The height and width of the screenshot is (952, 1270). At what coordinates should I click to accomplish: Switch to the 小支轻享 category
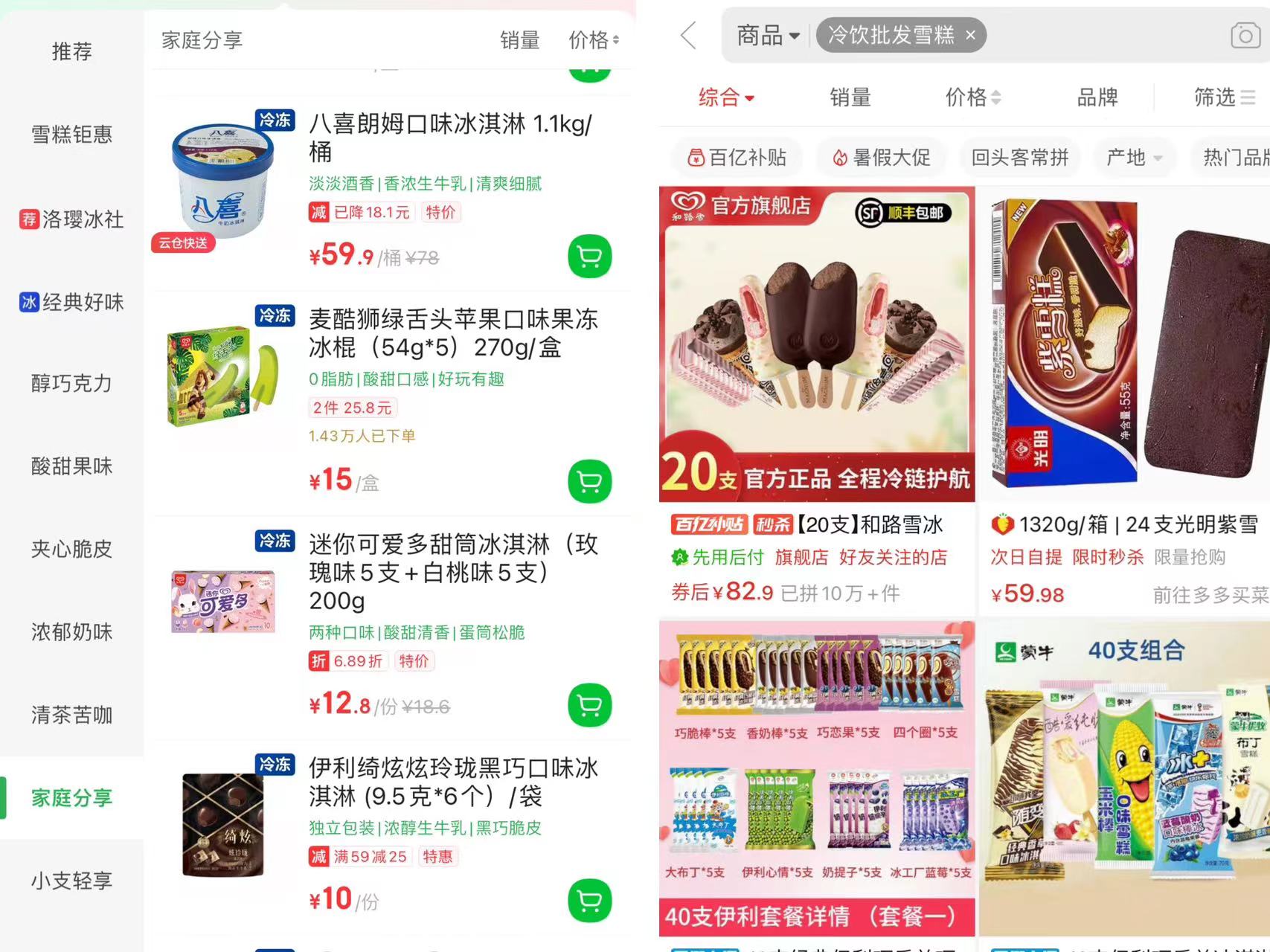71,881
